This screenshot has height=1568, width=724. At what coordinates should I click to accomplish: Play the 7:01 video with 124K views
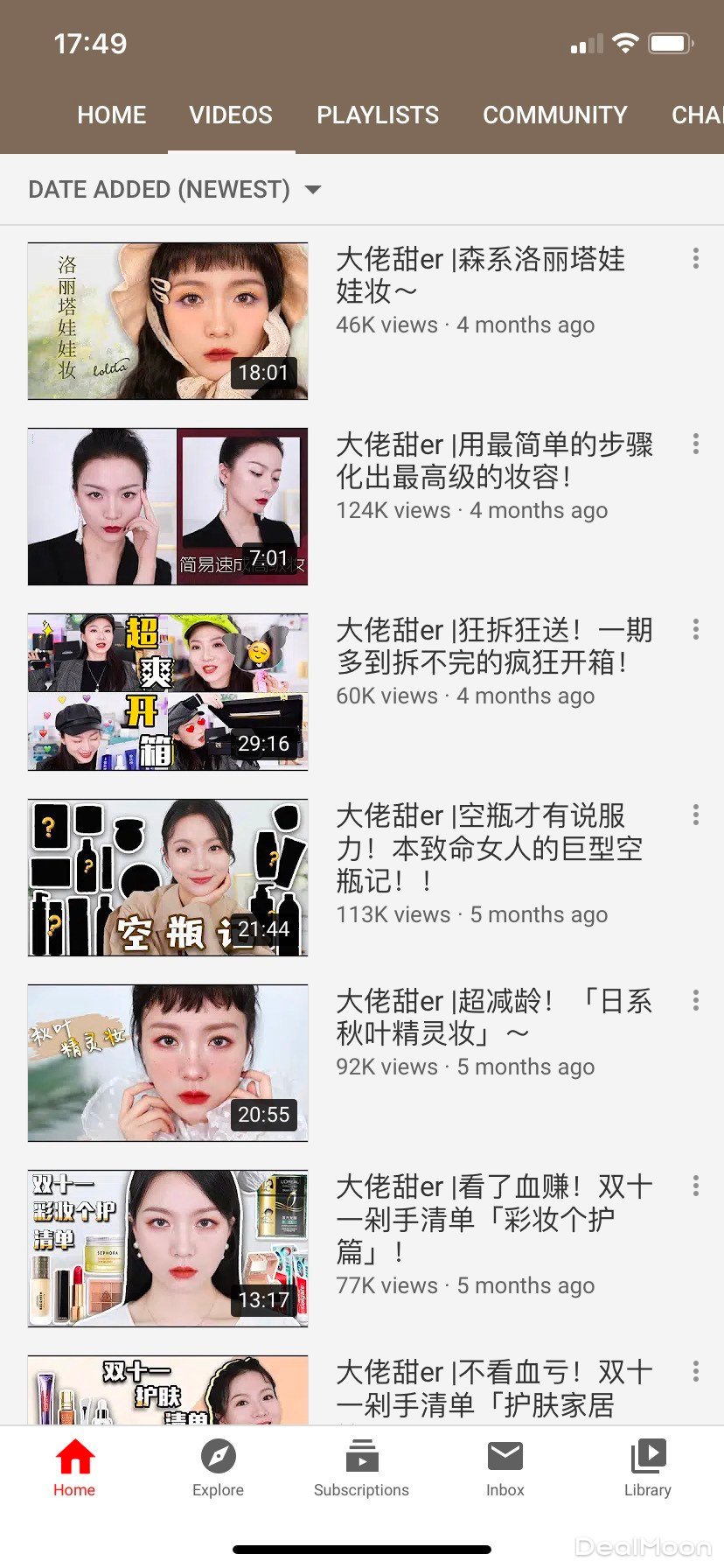click(168, 507)
